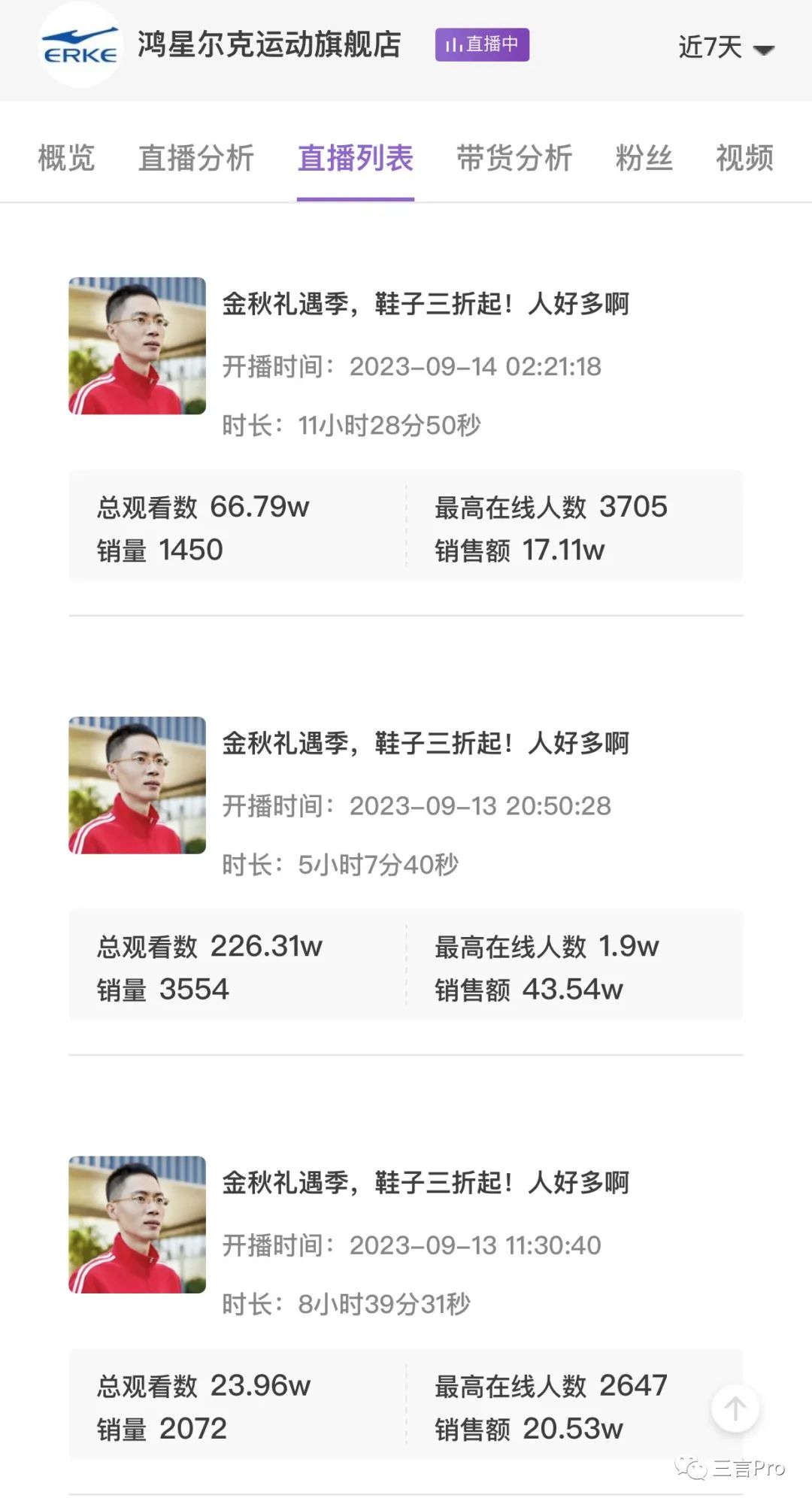The height and width of the screenshot is (1504, 812).
Task: Open the 带货分析 tab
Action: [x=514, y=158]
